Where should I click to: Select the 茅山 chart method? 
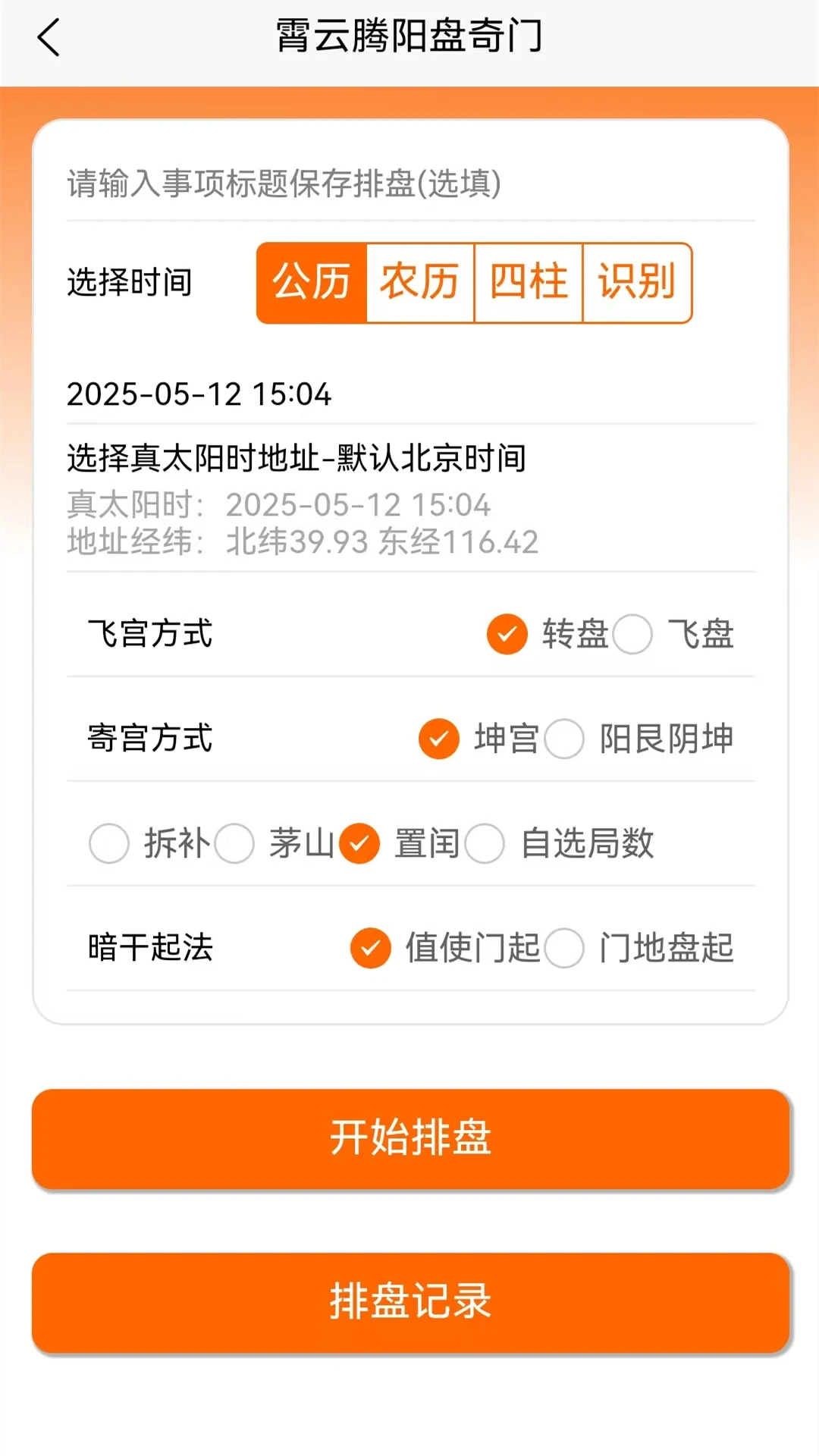tap(238, 843)
